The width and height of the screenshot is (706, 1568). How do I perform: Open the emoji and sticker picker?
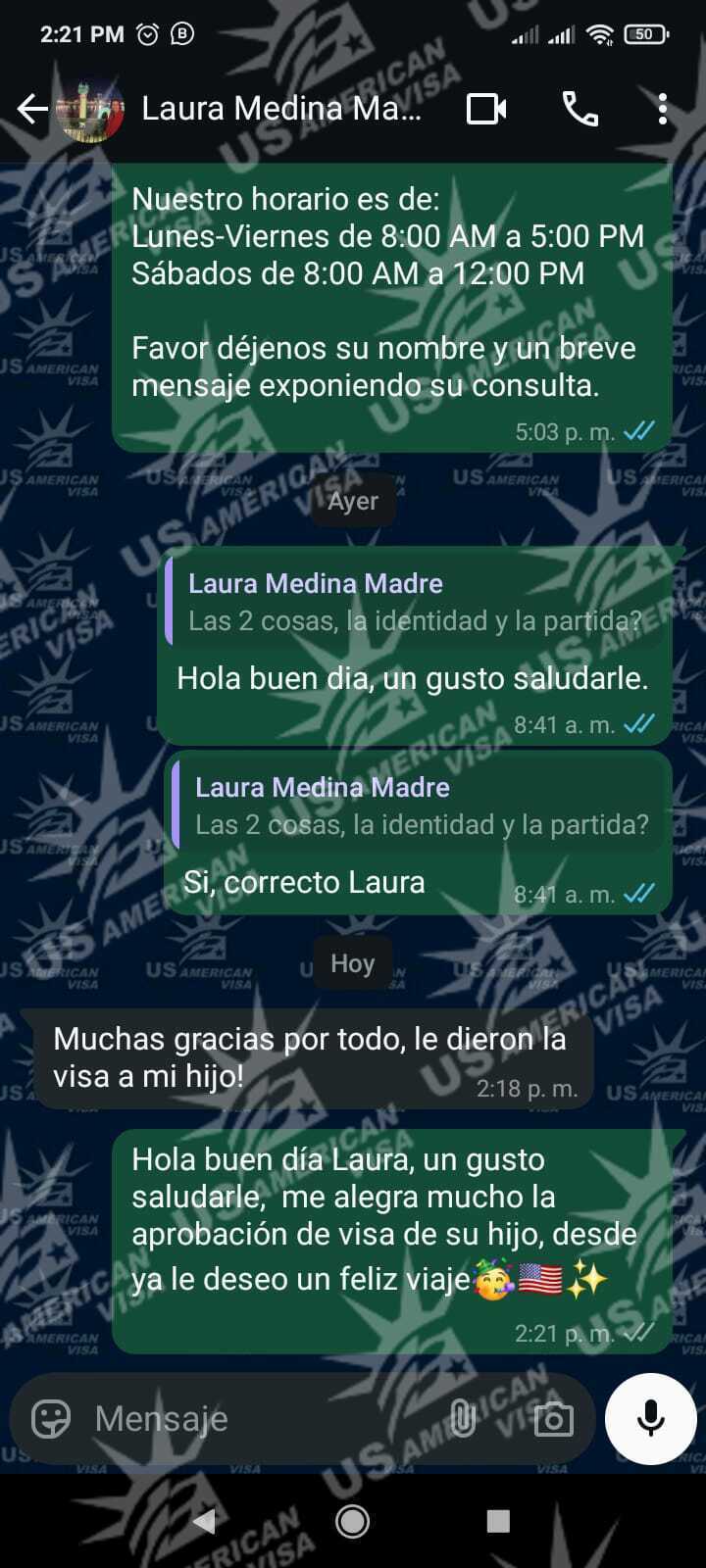51,1418
